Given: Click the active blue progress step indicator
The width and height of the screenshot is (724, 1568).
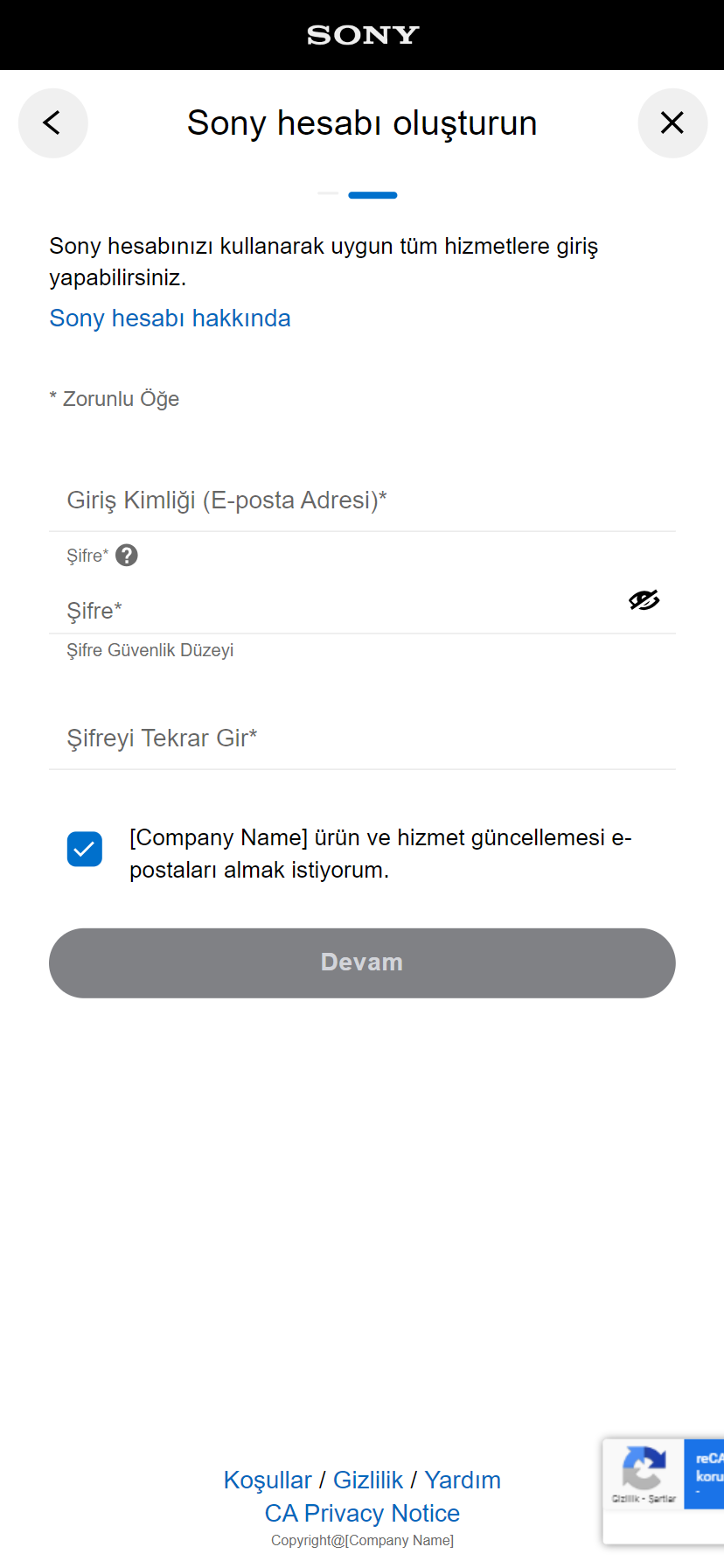Looking at the screenshot, I should coord(372,195).
